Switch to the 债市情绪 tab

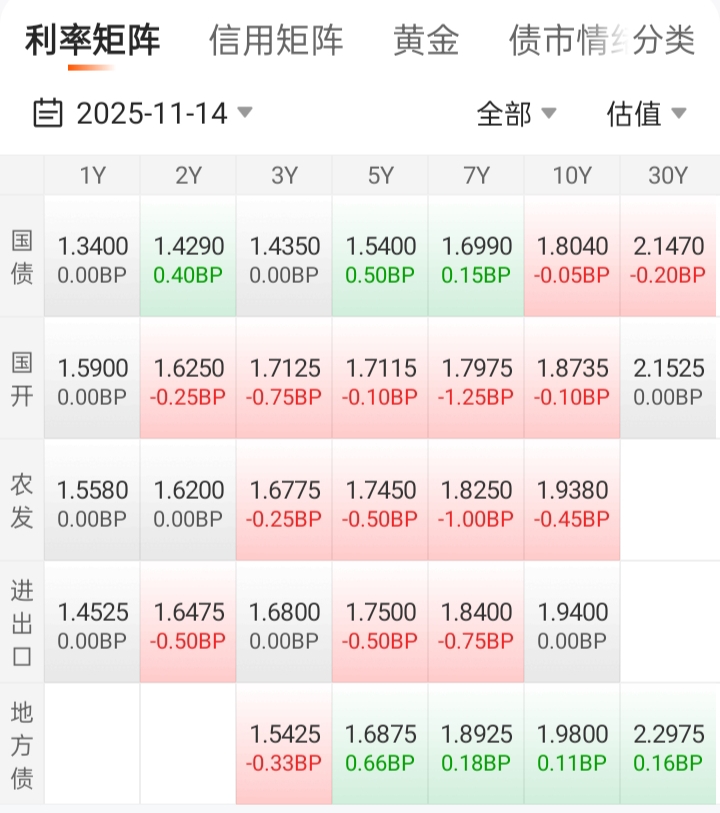[x=565, y=41]
